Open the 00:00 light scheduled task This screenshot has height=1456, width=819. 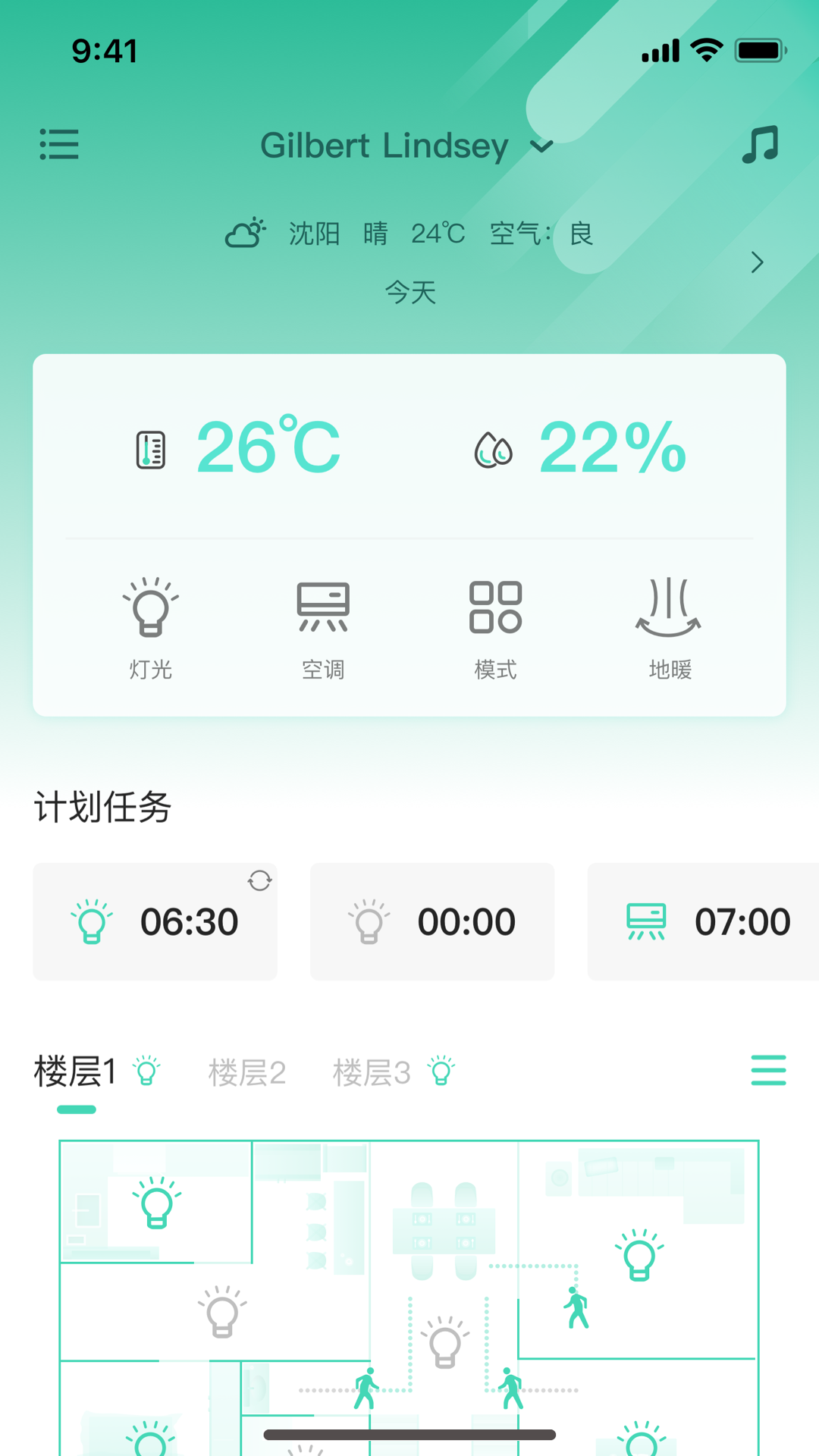(x=432, y=921)
